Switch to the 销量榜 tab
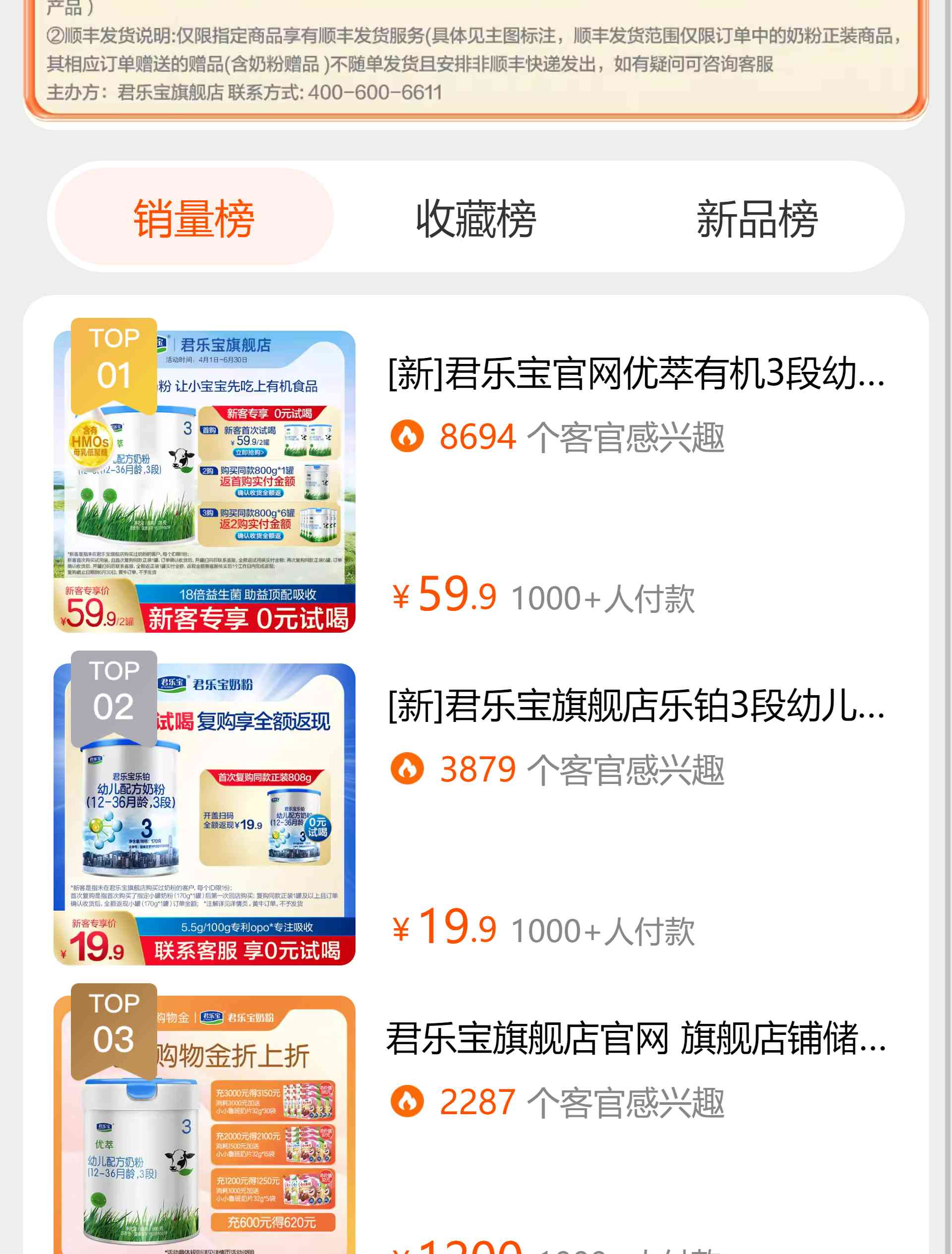The image size is (952, 1254). [x=193, y=218]
